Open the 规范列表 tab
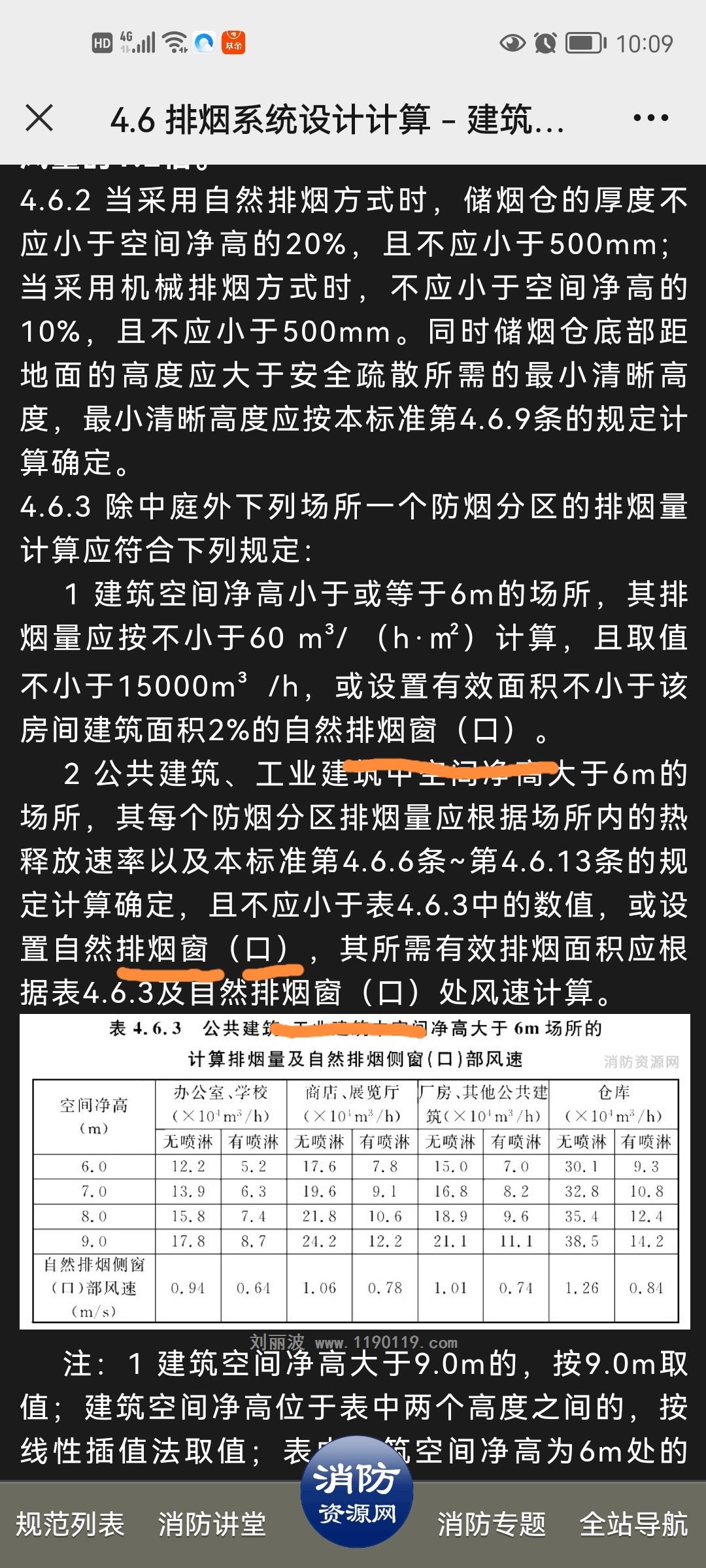The image size is (706, 1568). [70, 1524]
